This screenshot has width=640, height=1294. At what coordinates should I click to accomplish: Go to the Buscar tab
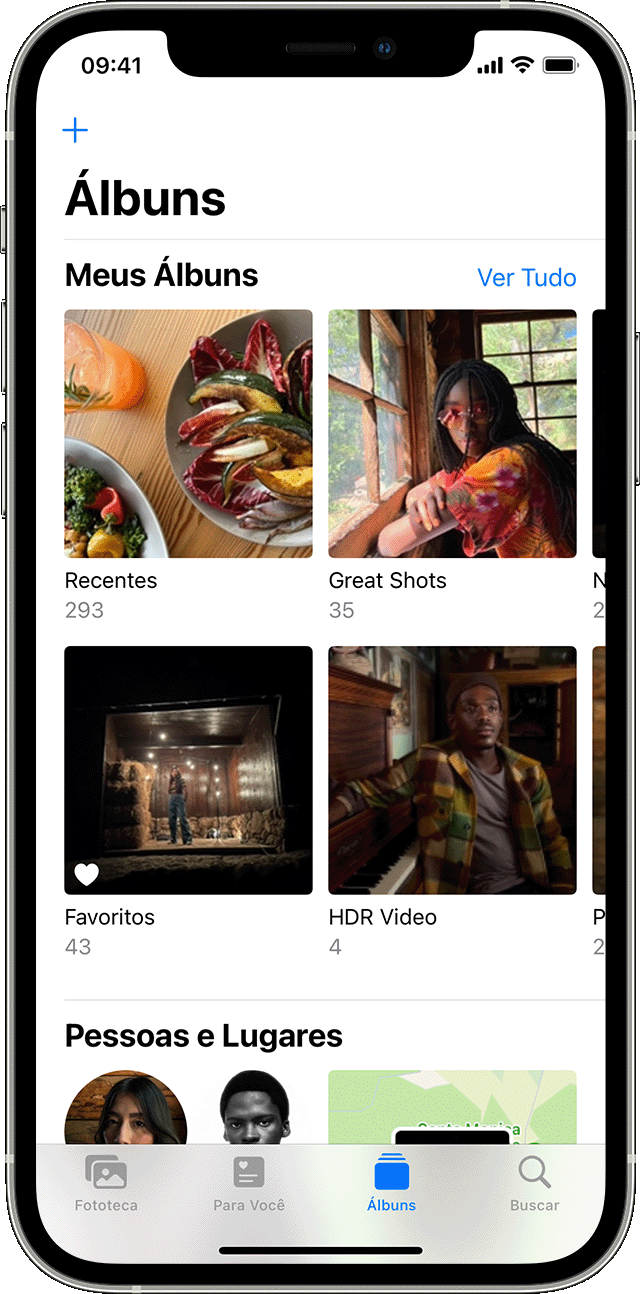pyautogui.click(x=534, y=1184)
